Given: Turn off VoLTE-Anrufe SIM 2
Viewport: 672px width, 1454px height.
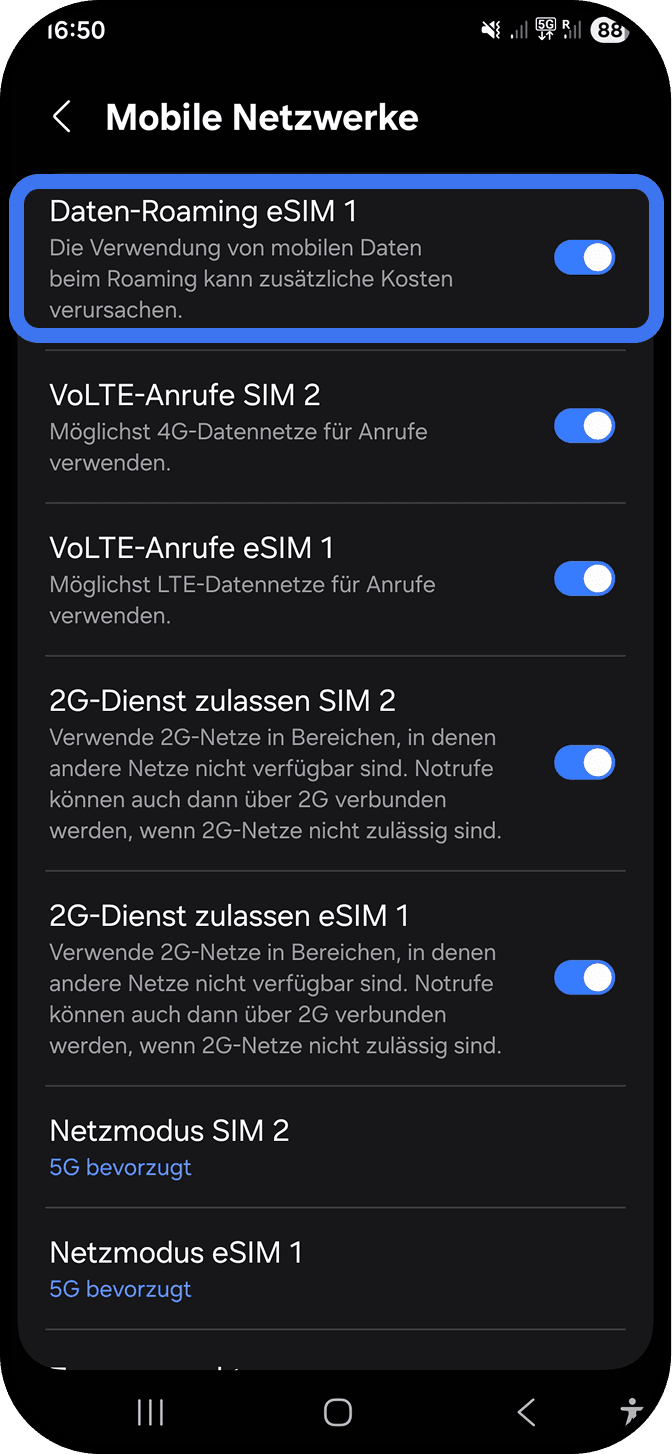Looking at the screenshot, I should pyautogui.click(x=584, y=426).
